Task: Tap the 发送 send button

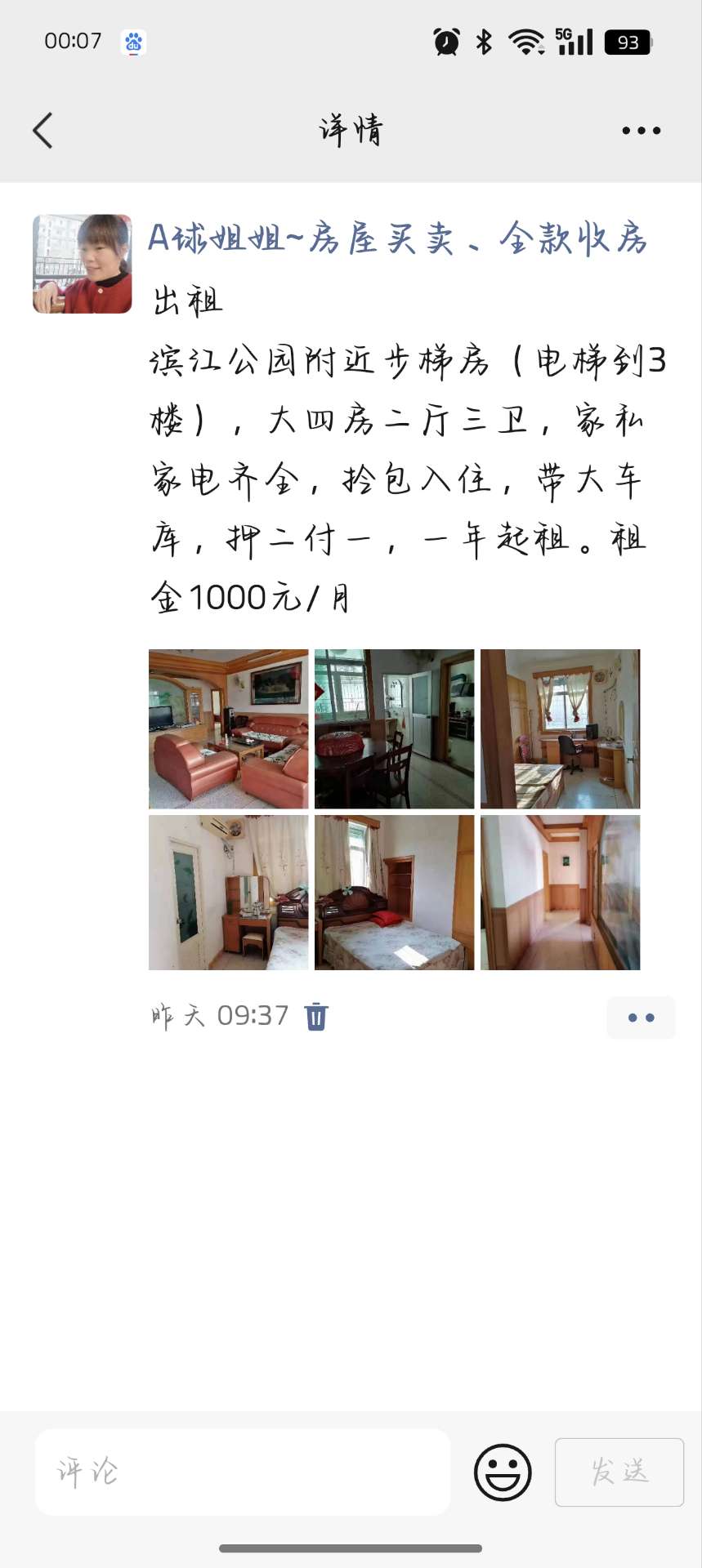Action: point(619,1472)
